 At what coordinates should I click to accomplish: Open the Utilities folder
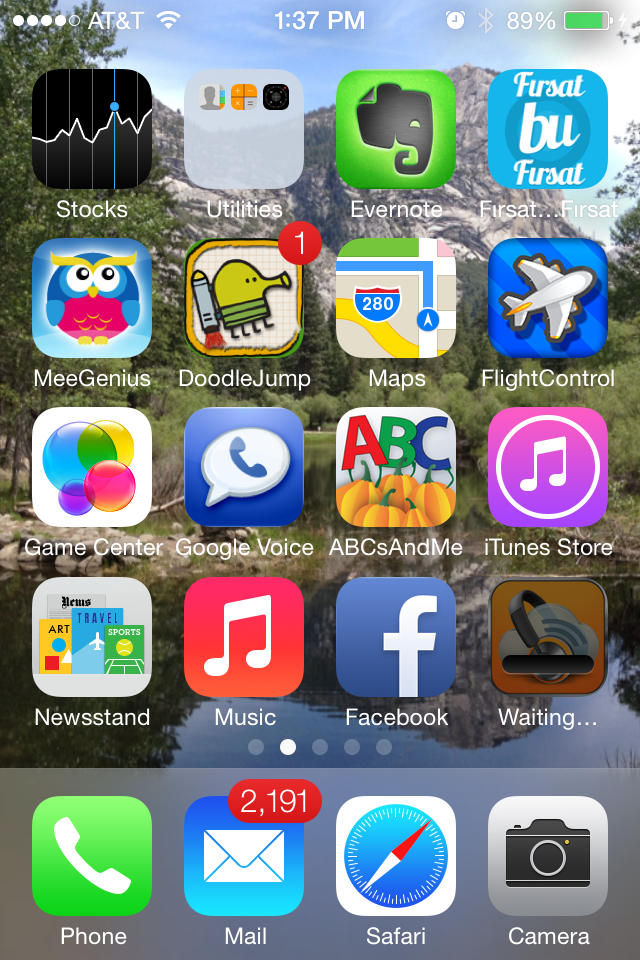(x=244, y=129)
